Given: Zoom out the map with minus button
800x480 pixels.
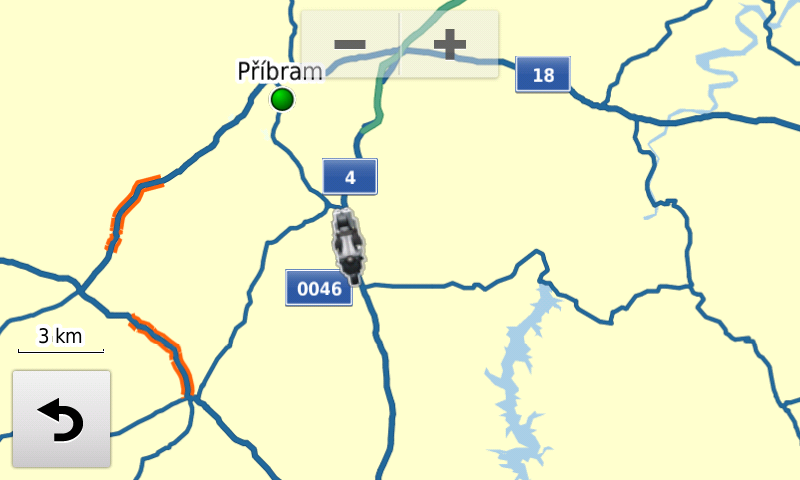Looking at the screenshot, I should pos(350,44).
